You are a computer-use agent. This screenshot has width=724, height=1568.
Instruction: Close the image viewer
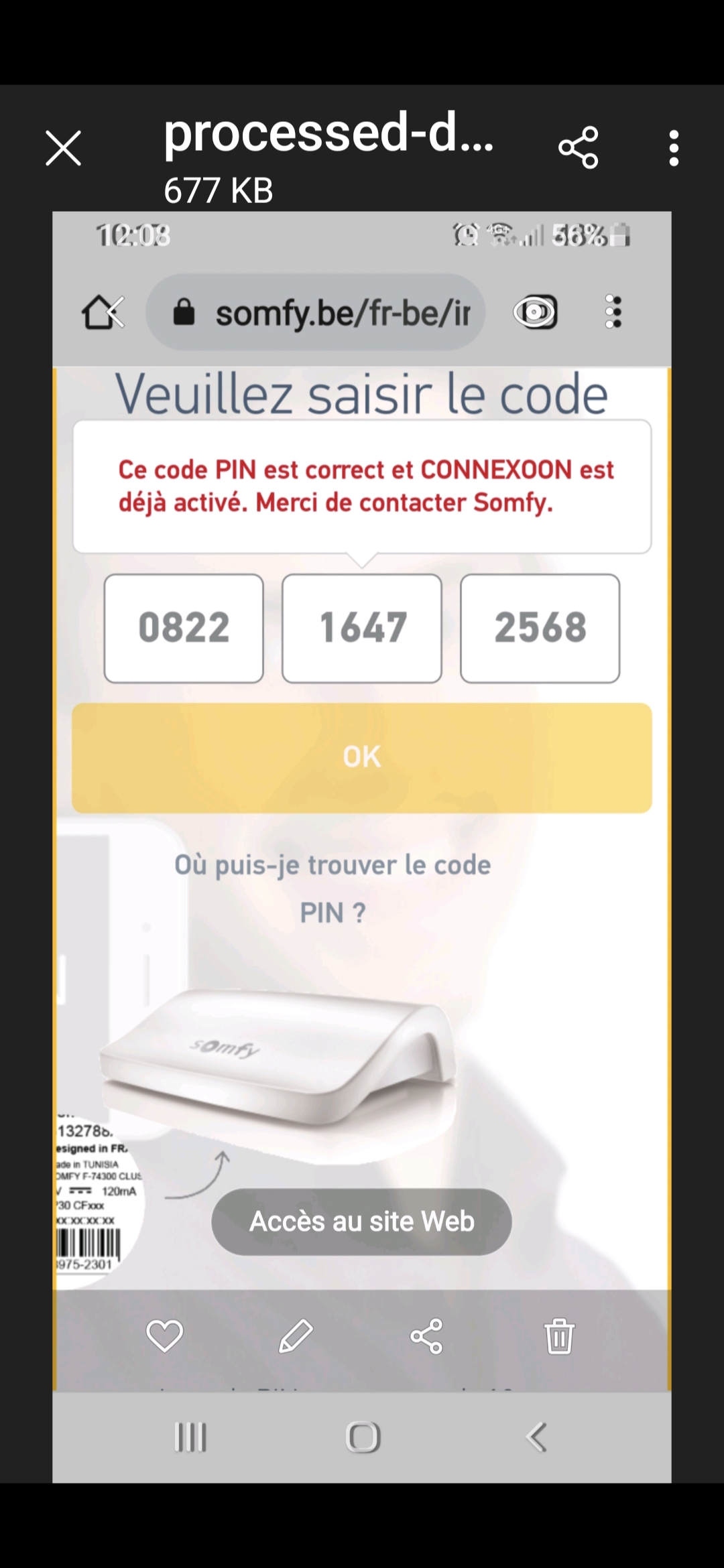[64, 147]
